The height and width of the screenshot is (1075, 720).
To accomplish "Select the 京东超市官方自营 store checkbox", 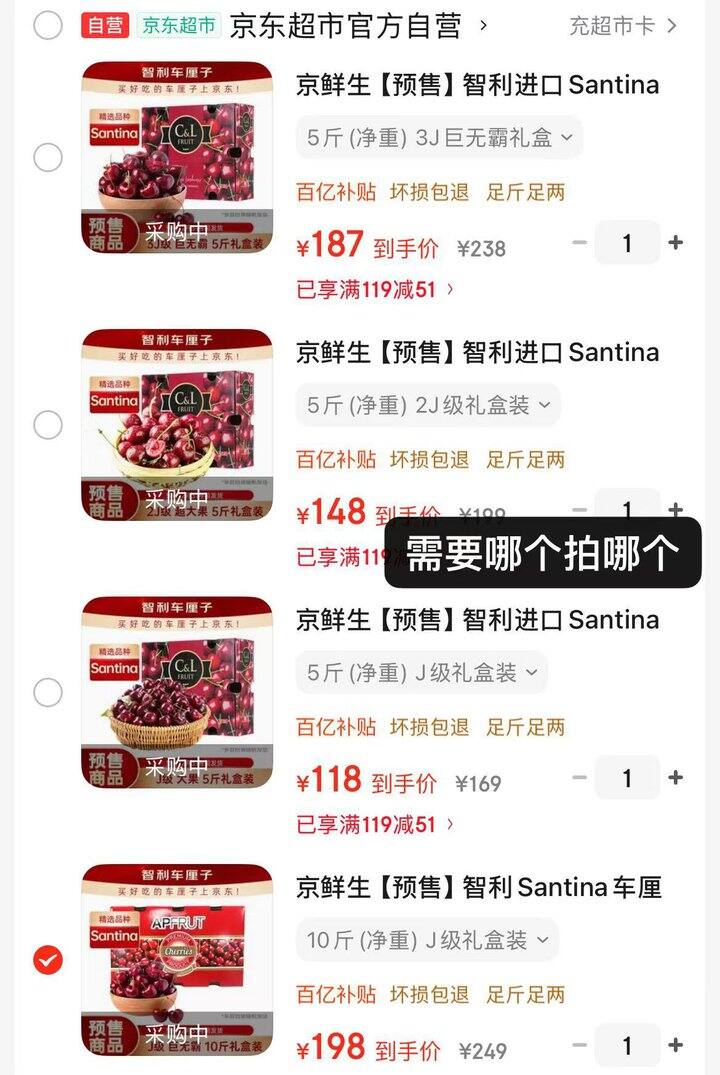I will coord(47,26).
